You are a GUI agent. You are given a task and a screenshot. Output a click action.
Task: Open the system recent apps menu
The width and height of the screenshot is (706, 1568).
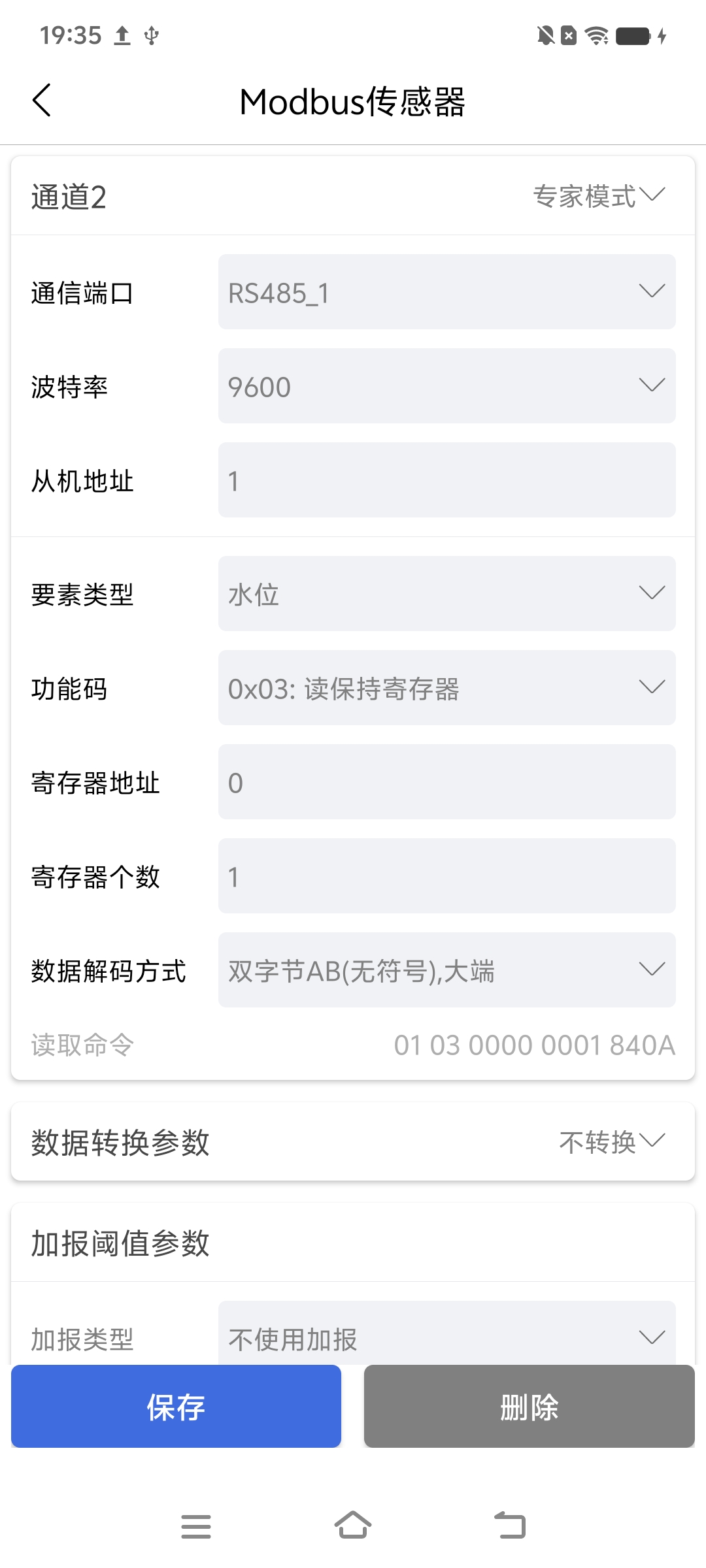196,1526
